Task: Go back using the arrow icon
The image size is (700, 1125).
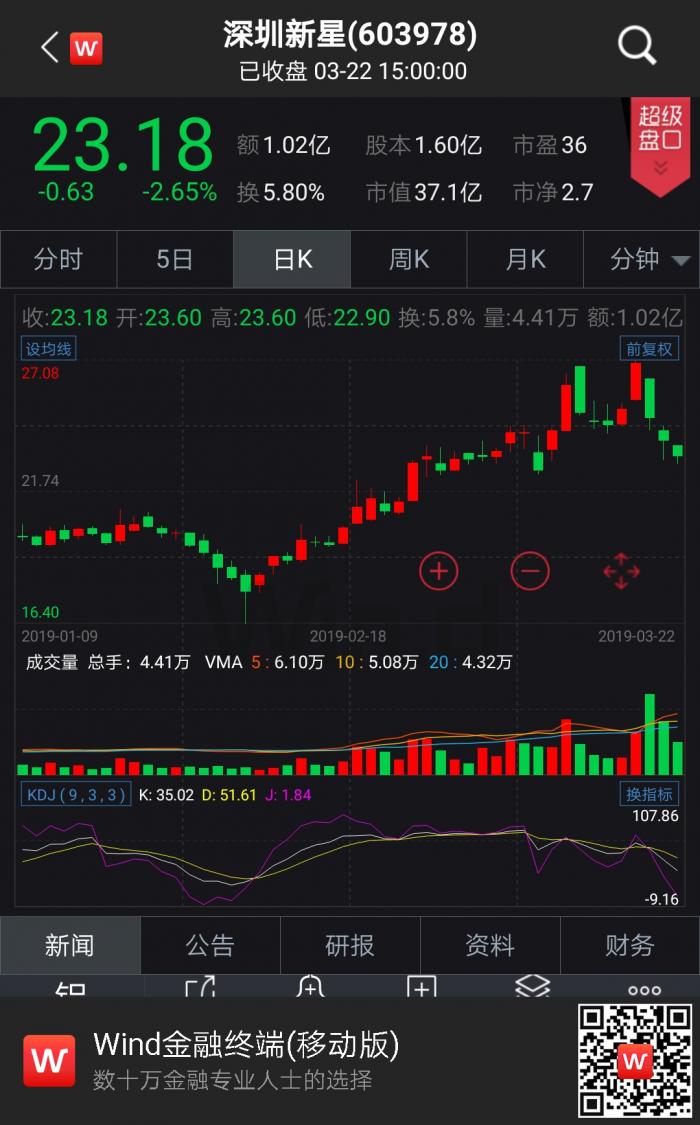Action: coord(49,47)
